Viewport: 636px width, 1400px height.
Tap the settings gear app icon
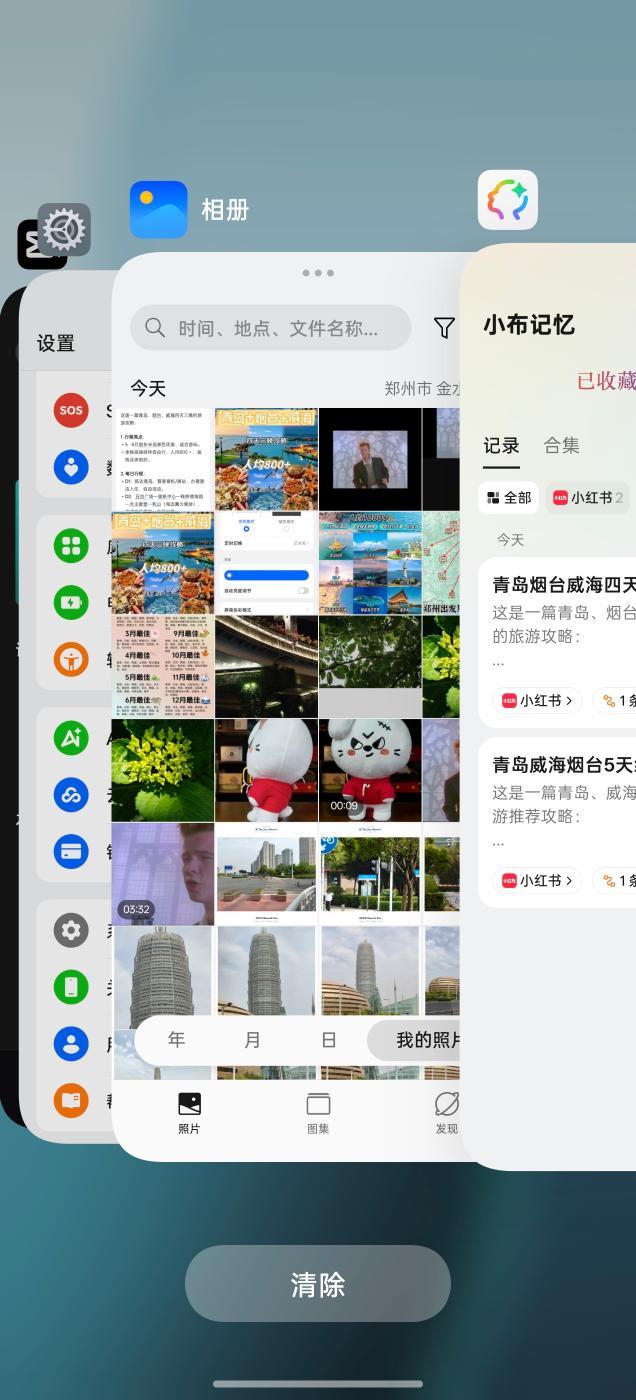65,230
